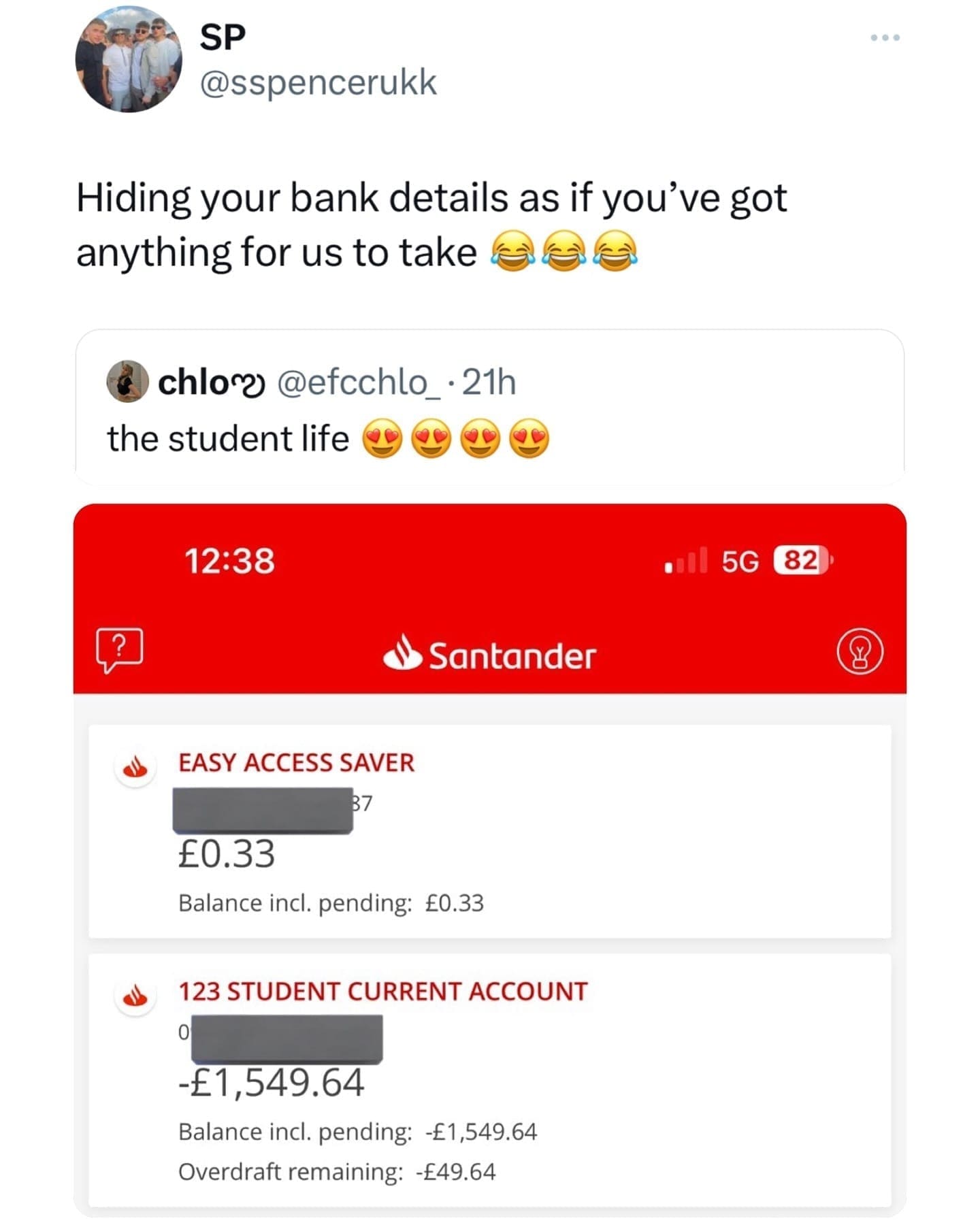
Task: View chlo's profile avatar in quoted tweet
Action: pos(127,382)
